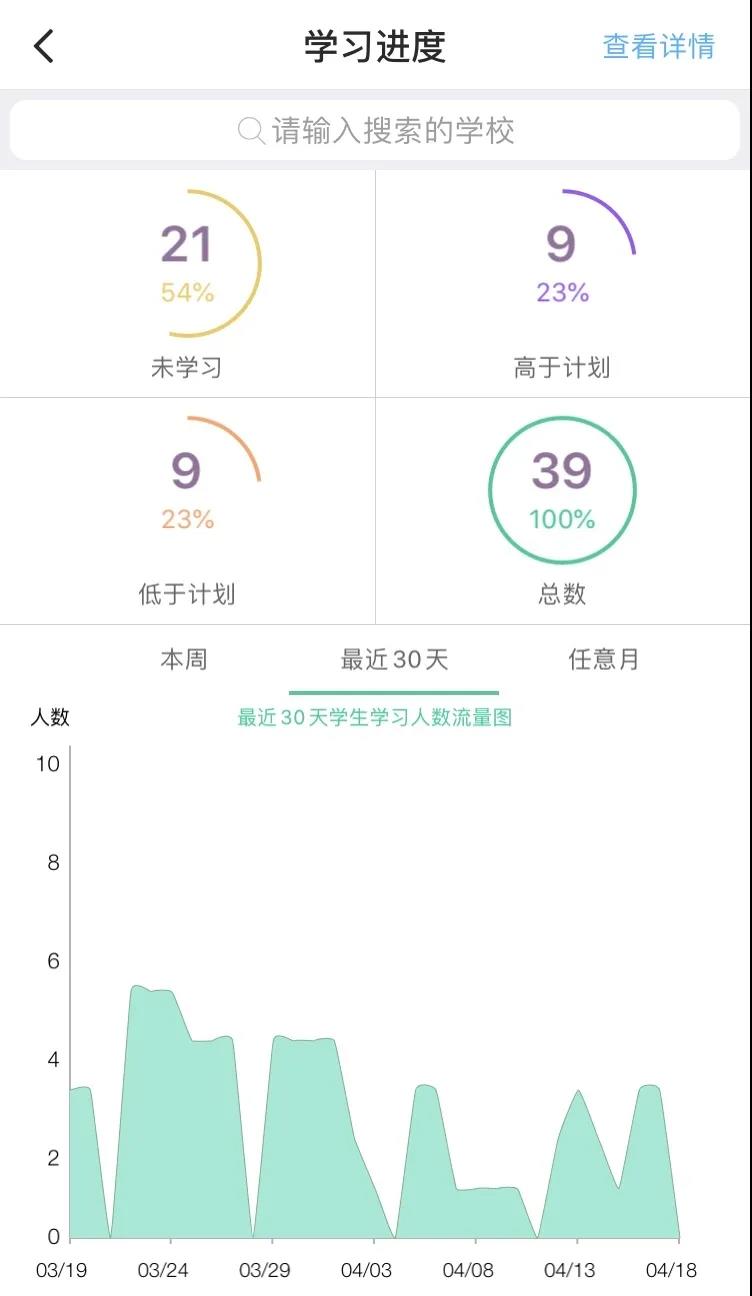Open 查看详情 details link
The width and height of the screenshot is (752, 1296).
[658, 46]
